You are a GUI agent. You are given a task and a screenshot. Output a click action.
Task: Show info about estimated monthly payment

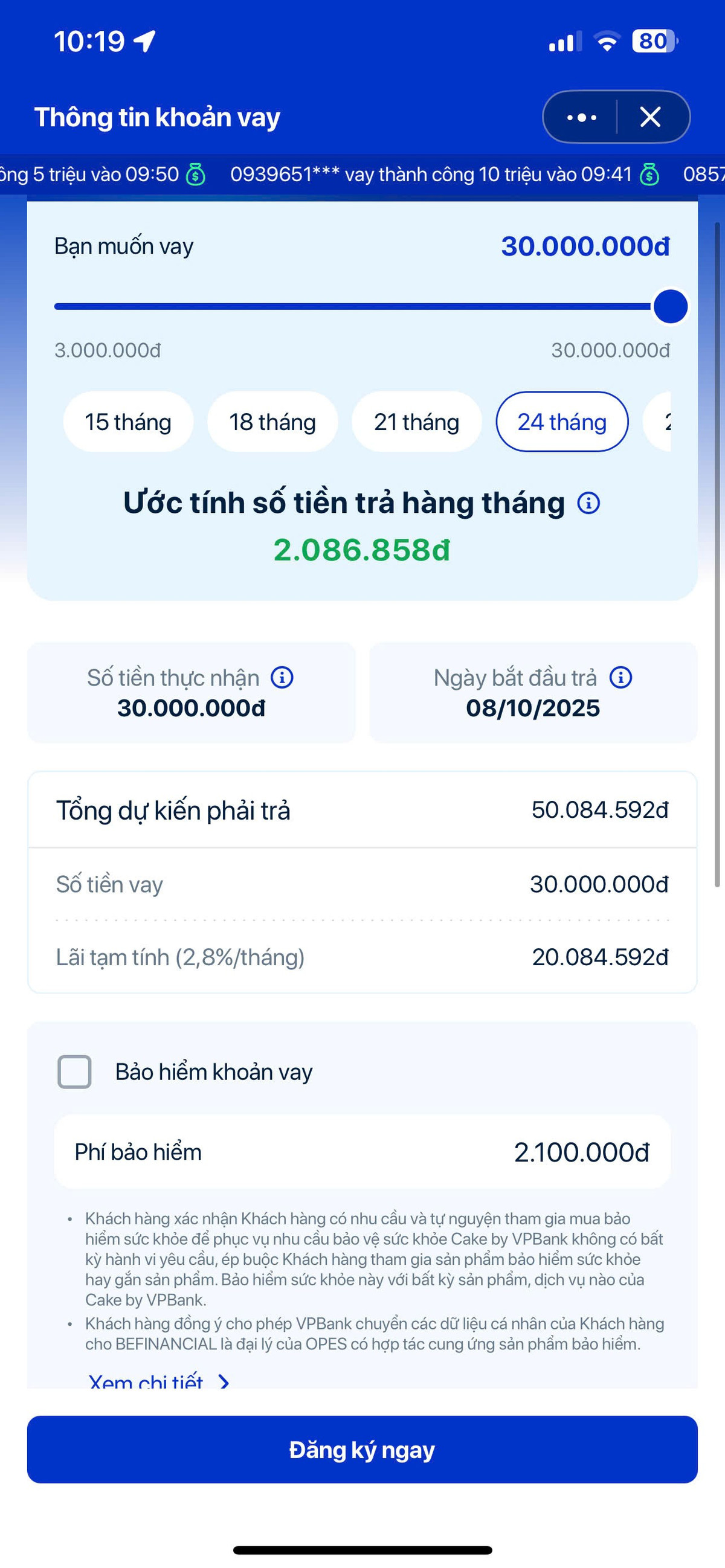point(588,503)
